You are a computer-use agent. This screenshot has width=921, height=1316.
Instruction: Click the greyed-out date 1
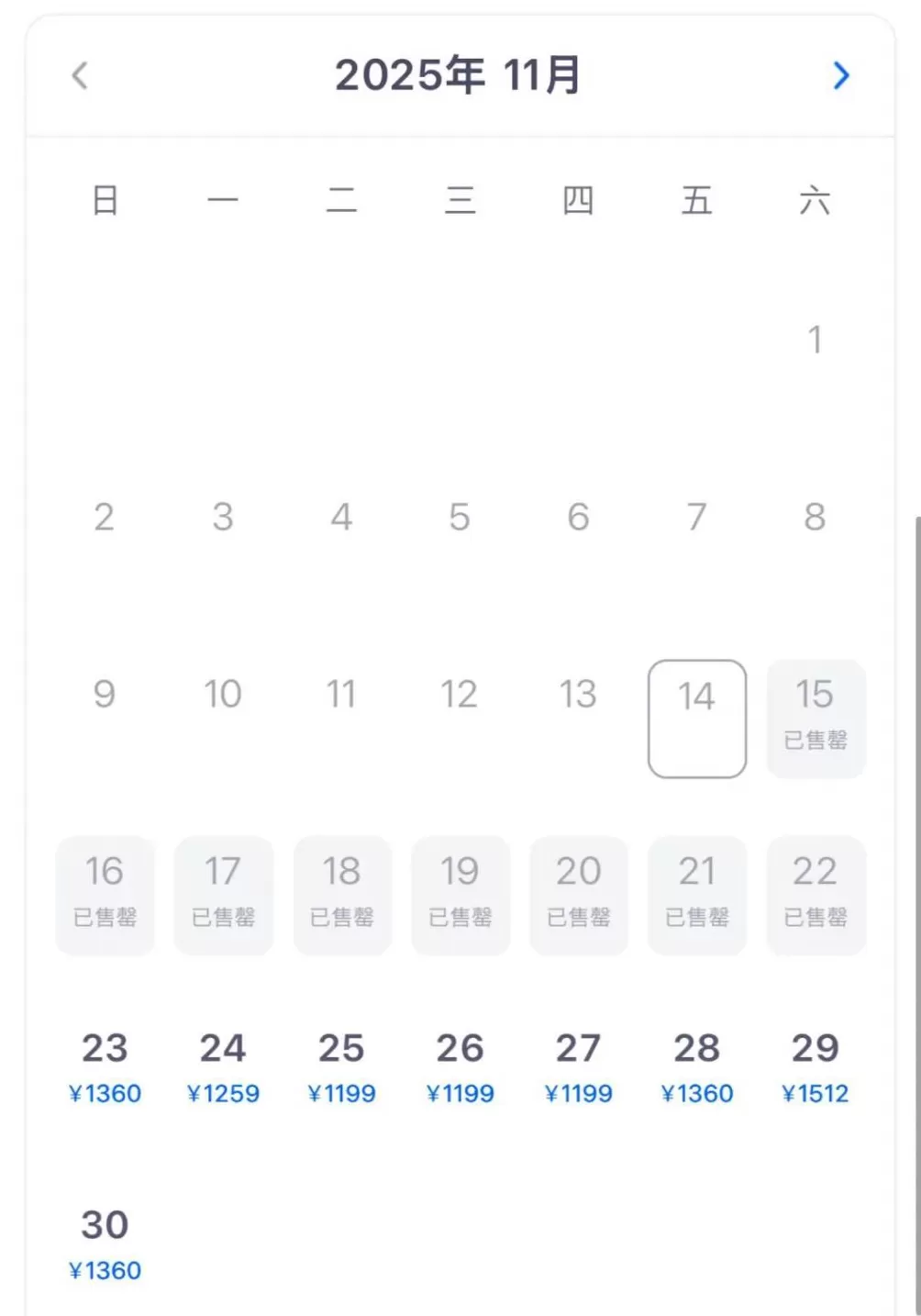pyautogui.click(x=816, y=340)
